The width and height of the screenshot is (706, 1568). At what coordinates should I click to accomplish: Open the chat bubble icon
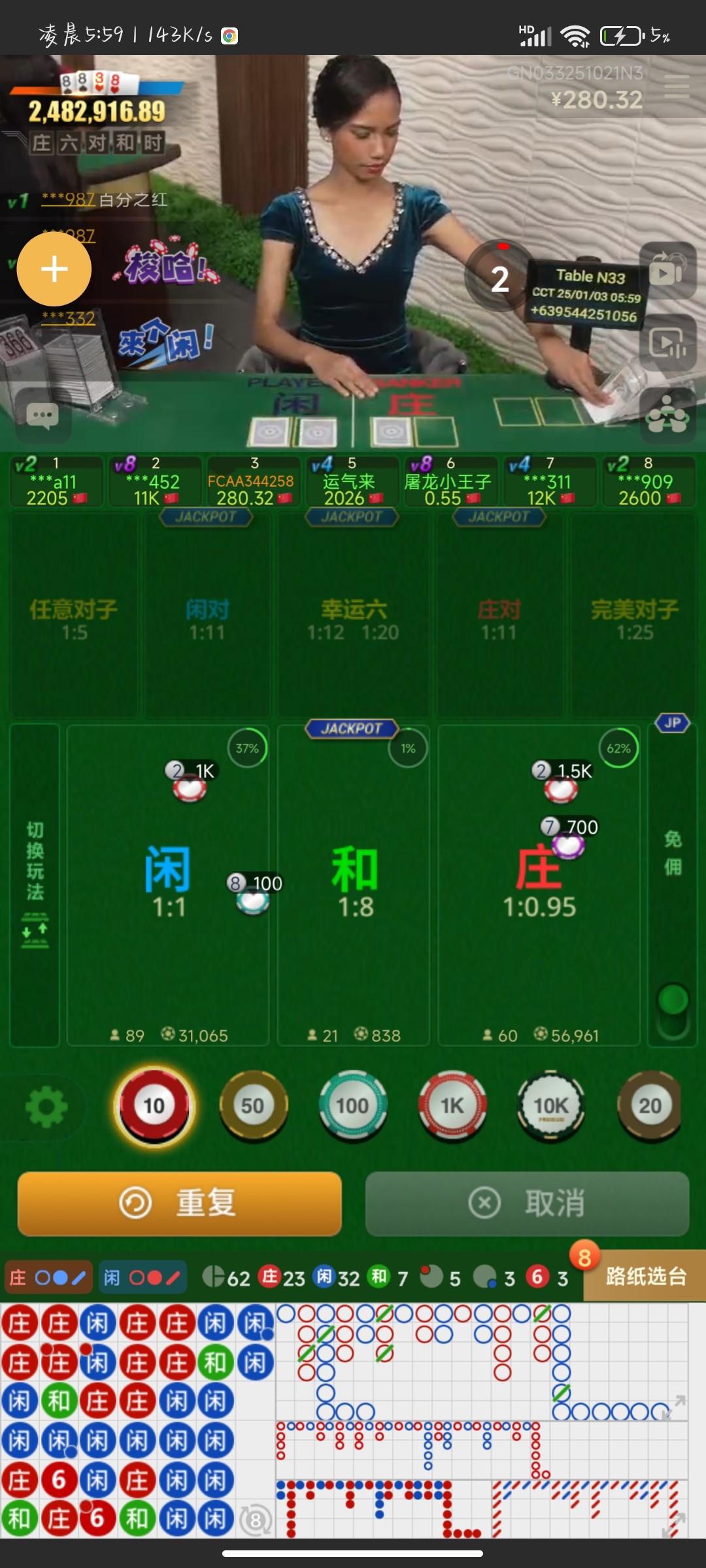pyautogui.click(x=42, y=416)
